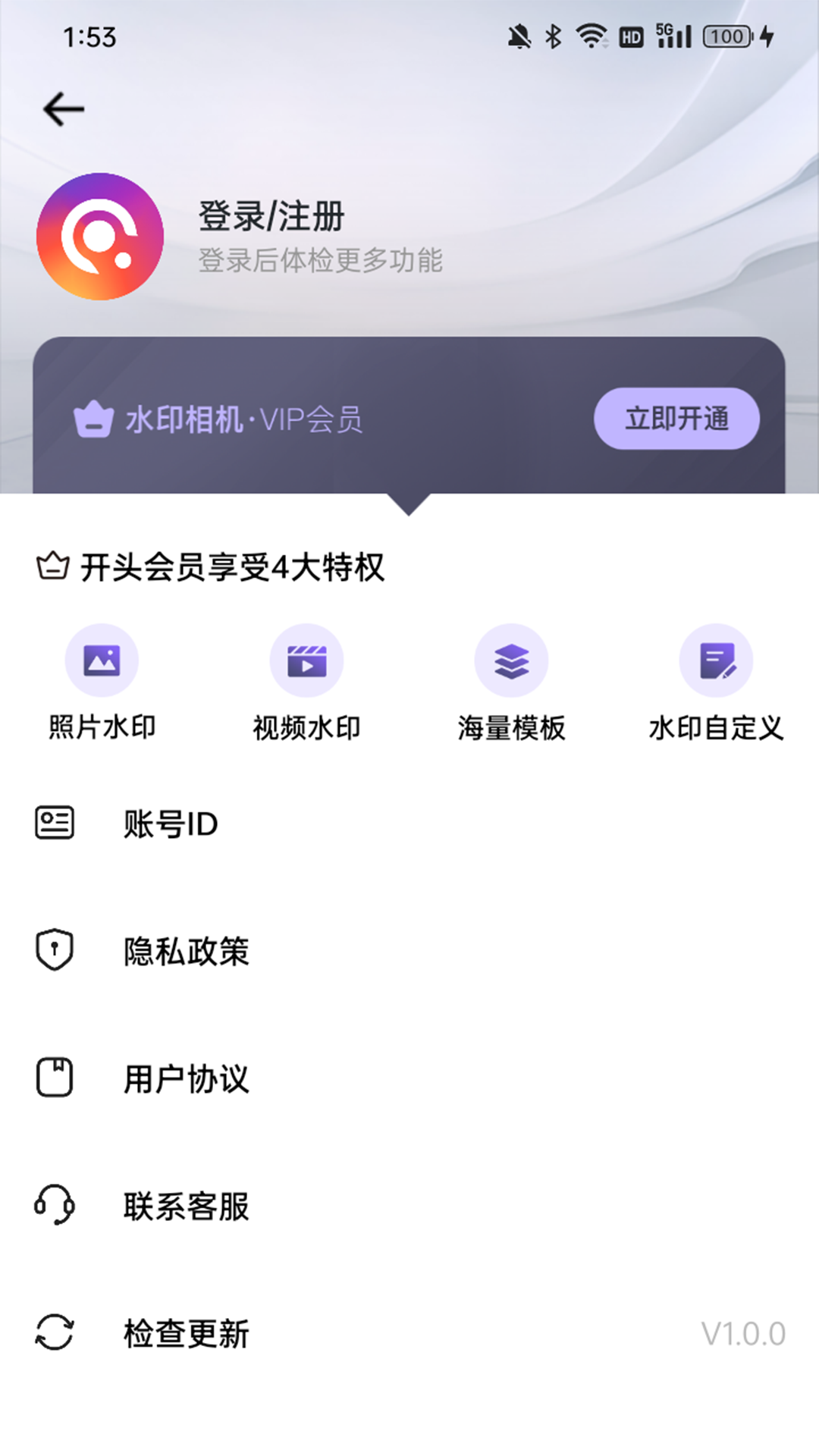819x1456 pixels.
Task: Tap the circular app avatar logo
Action: tap(99, 237)
